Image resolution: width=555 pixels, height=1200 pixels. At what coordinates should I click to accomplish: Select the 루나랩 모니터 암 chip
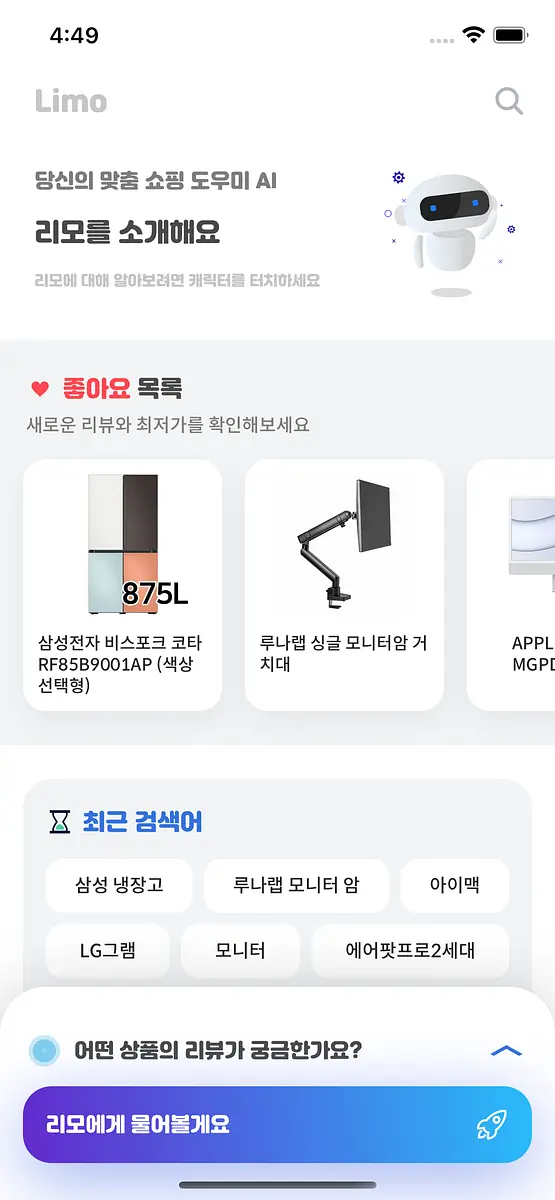(x=296, y=885)
